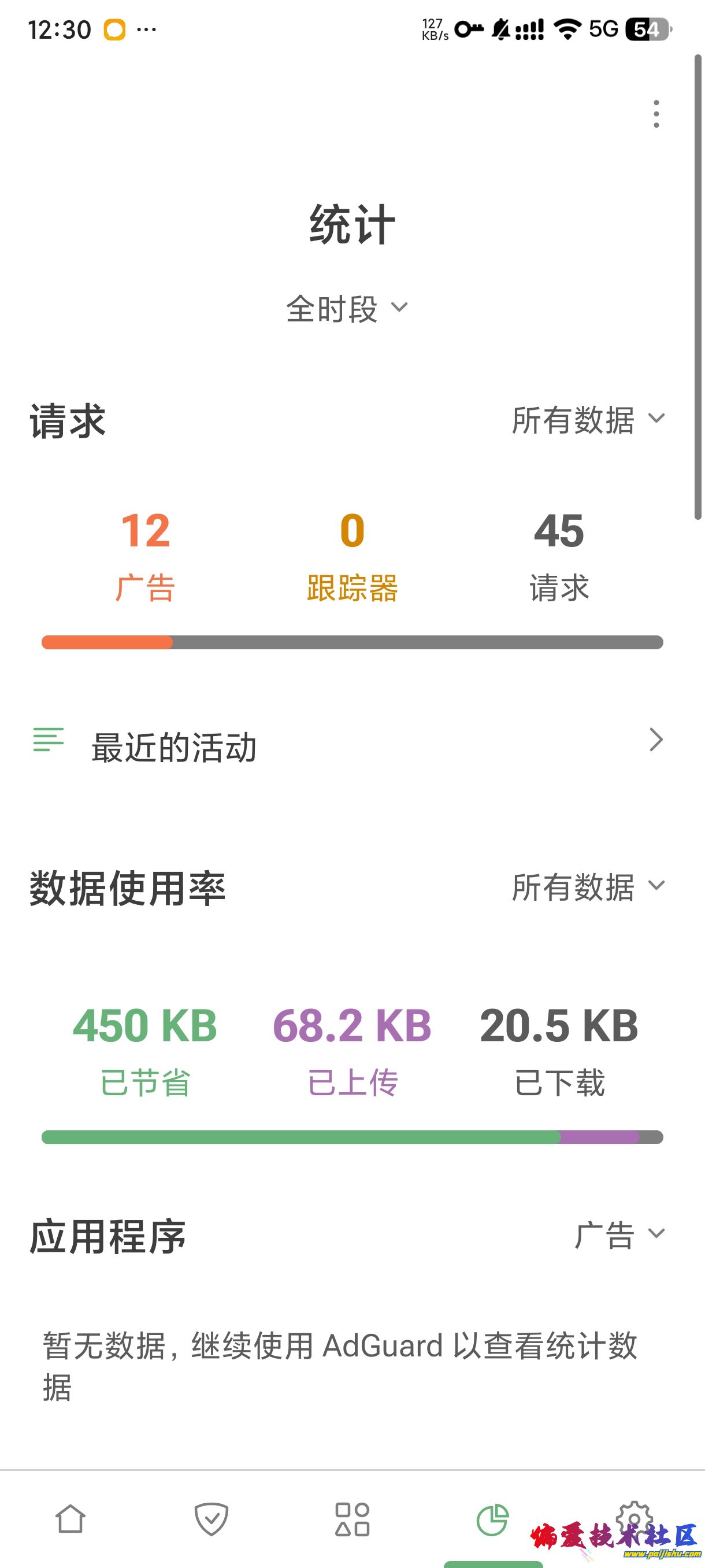Click the 45 请求 total requests count
The height and width of the screenshot is (1568, 705).
(x=559, y=554)
